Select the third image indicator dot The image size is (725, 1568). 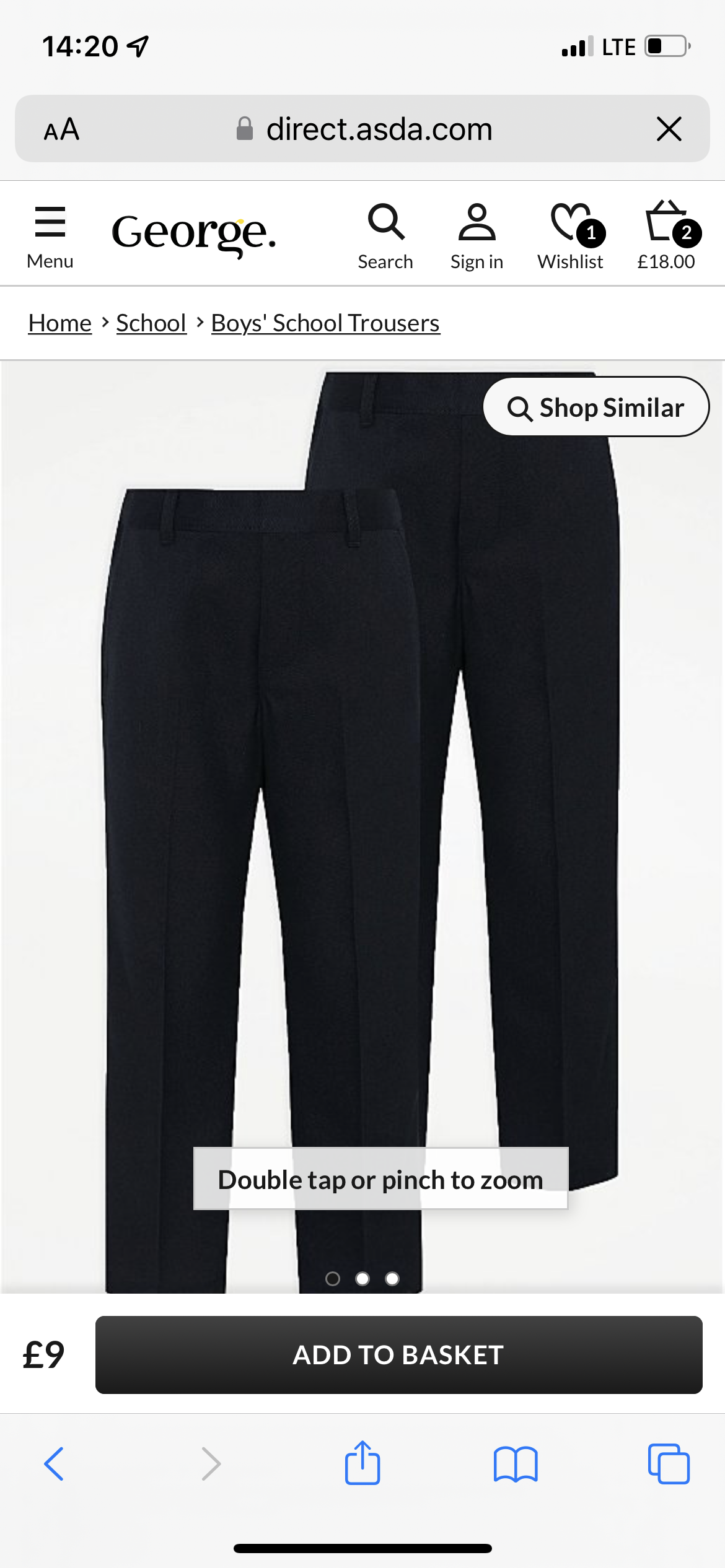tap(392, 1279)
